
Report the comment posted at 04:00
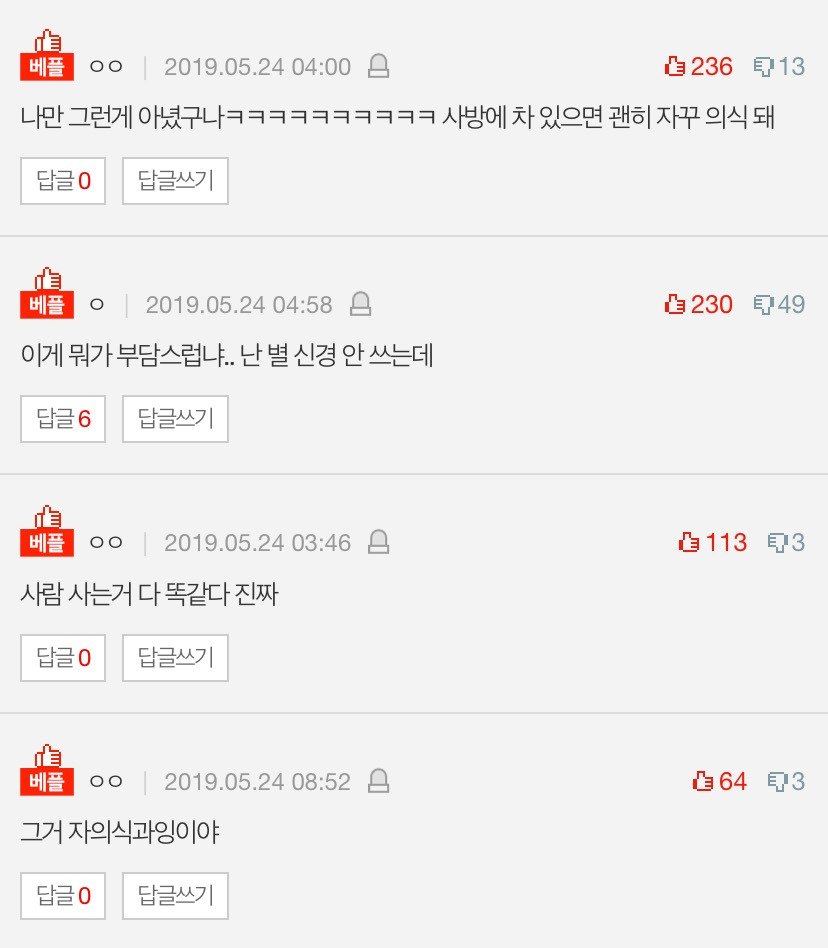[x=378, y=66]
